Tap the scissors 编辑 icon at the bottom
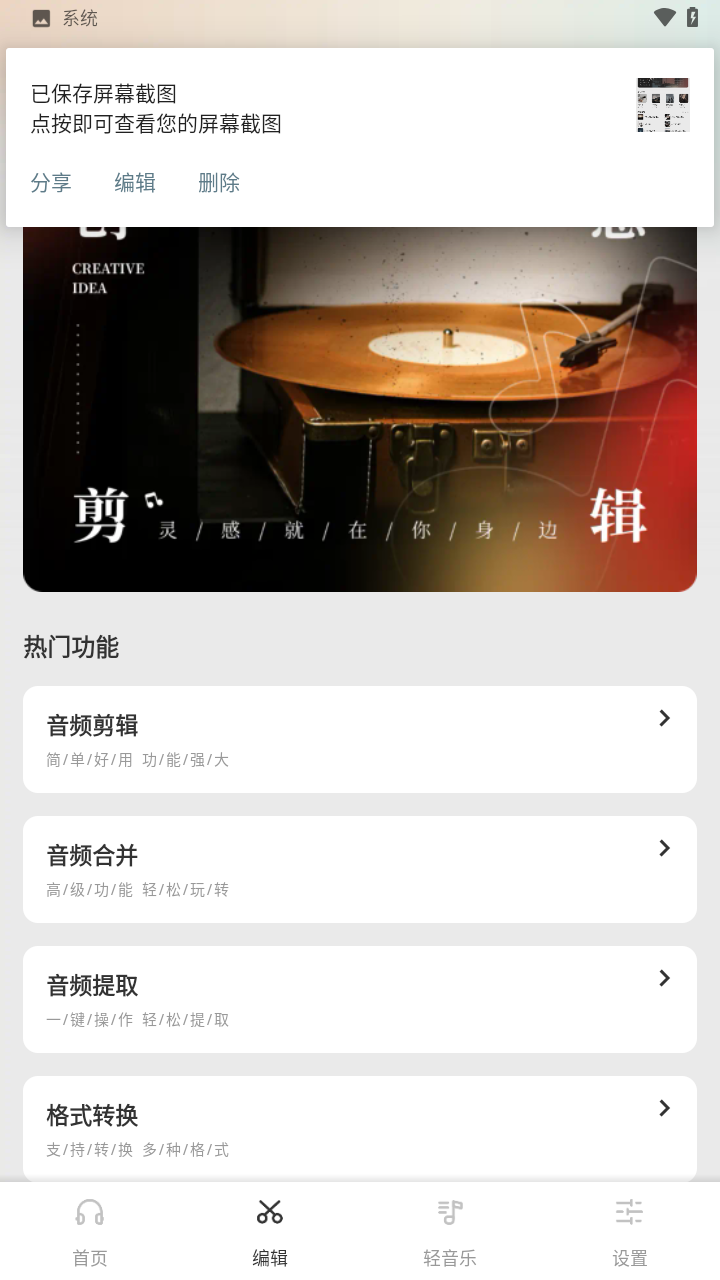 tap(270, 1211)
